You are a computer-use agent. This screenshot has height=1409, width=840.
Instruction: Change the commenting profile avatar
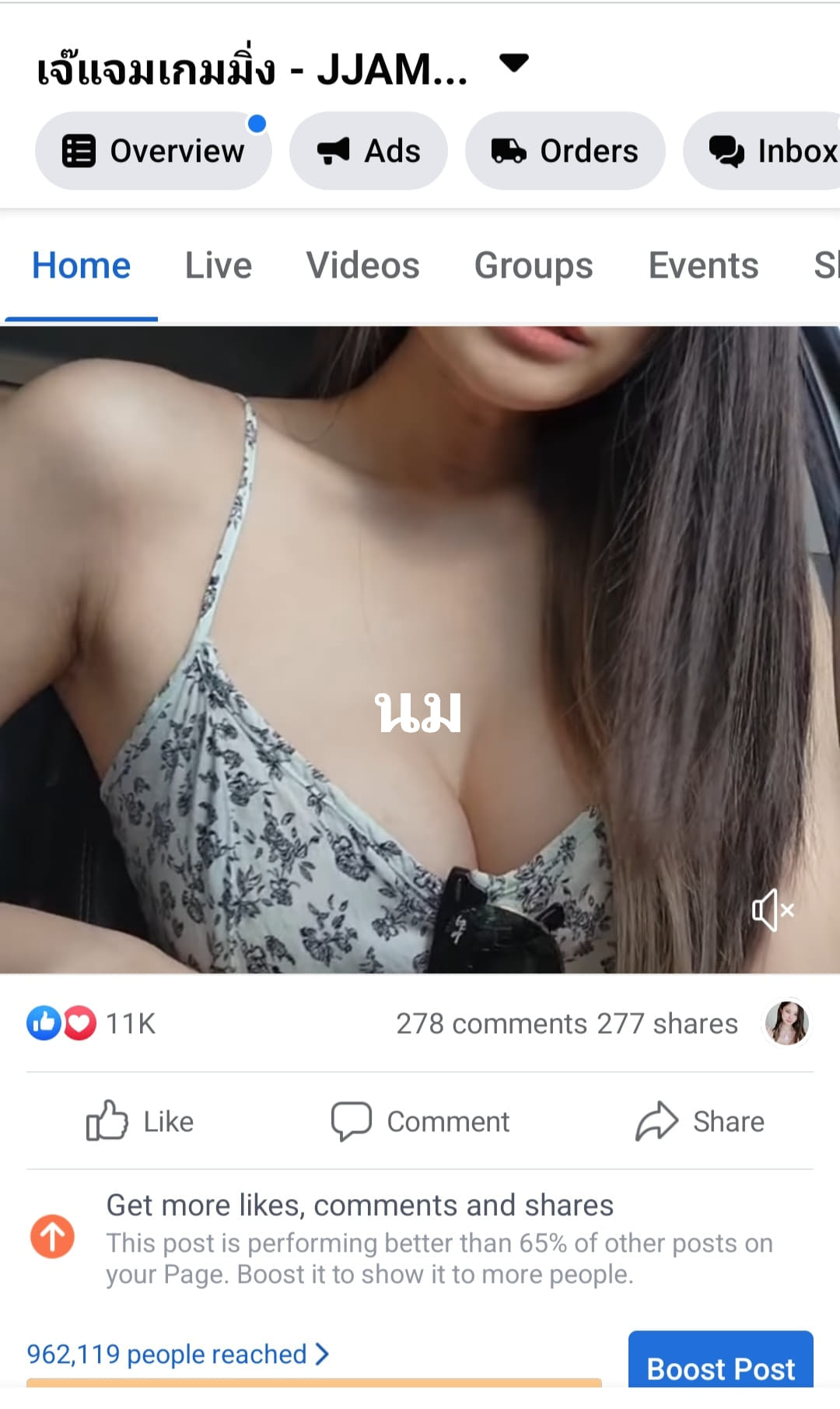tap(786, 1023)
